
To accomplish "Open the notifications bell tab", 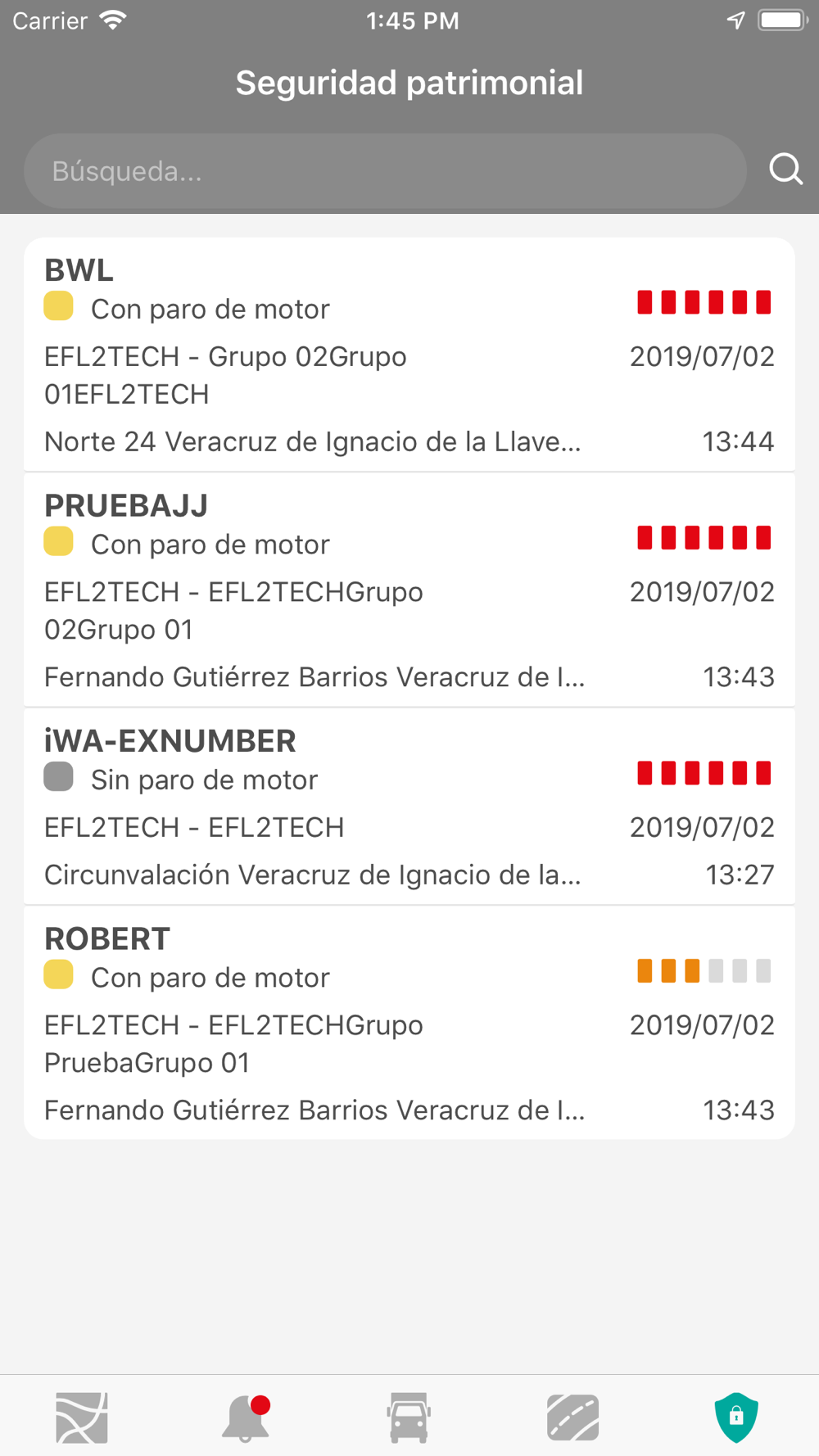I will [246, 1418].
